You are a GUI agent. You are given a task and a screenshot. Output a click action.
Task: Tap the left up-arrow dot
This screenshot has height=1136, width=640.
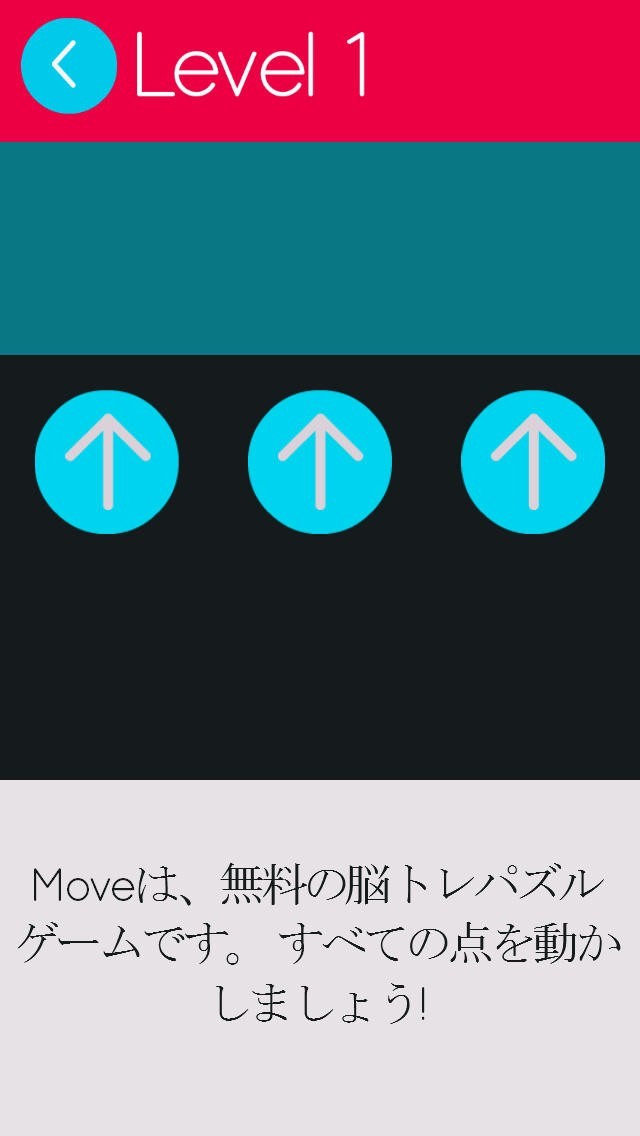[107, 462]
